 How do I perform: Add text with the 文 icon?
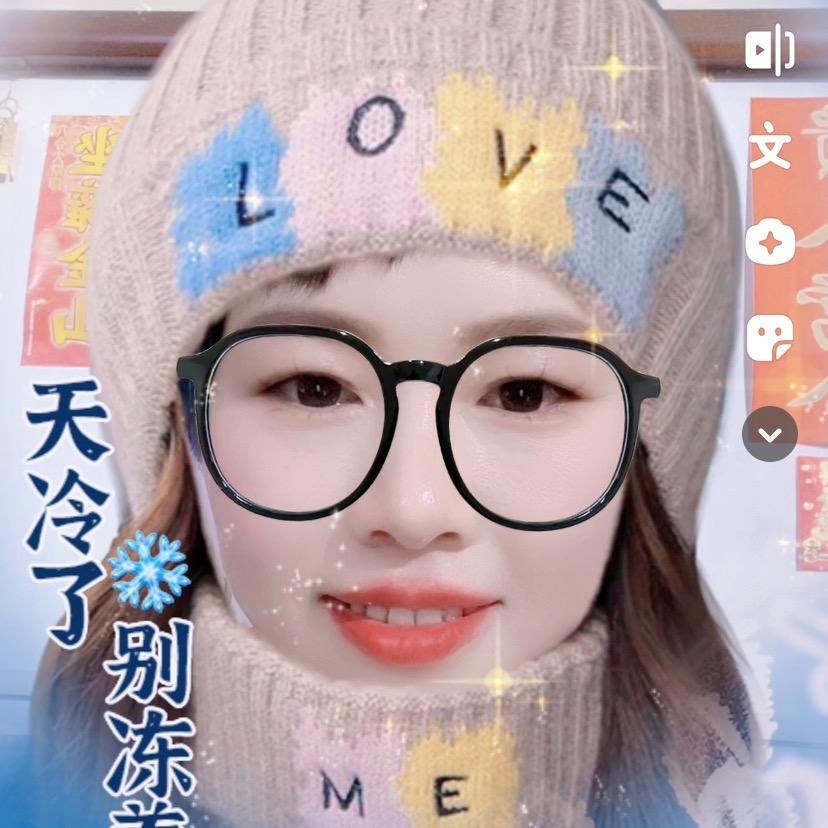769,146
